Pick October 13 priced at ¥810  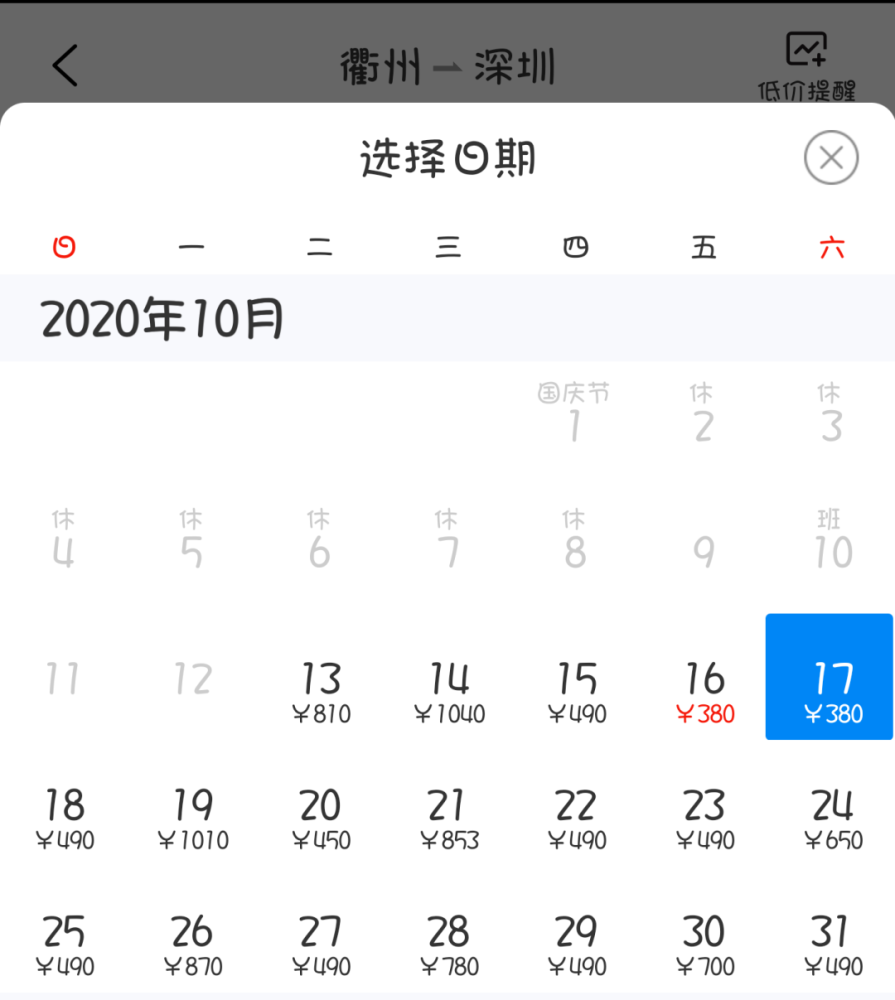tap(320, 690)
